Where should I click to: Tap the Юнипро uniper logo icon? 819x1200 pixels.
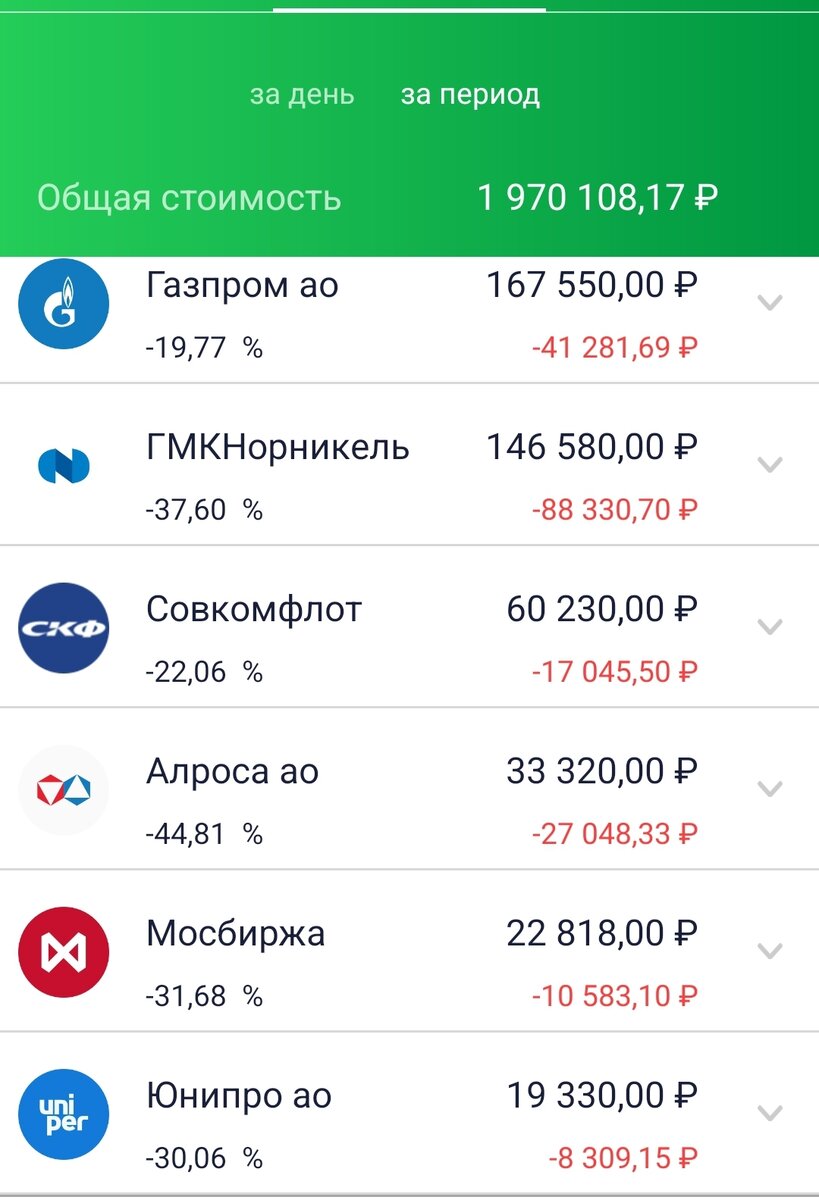pos(63,1113)
